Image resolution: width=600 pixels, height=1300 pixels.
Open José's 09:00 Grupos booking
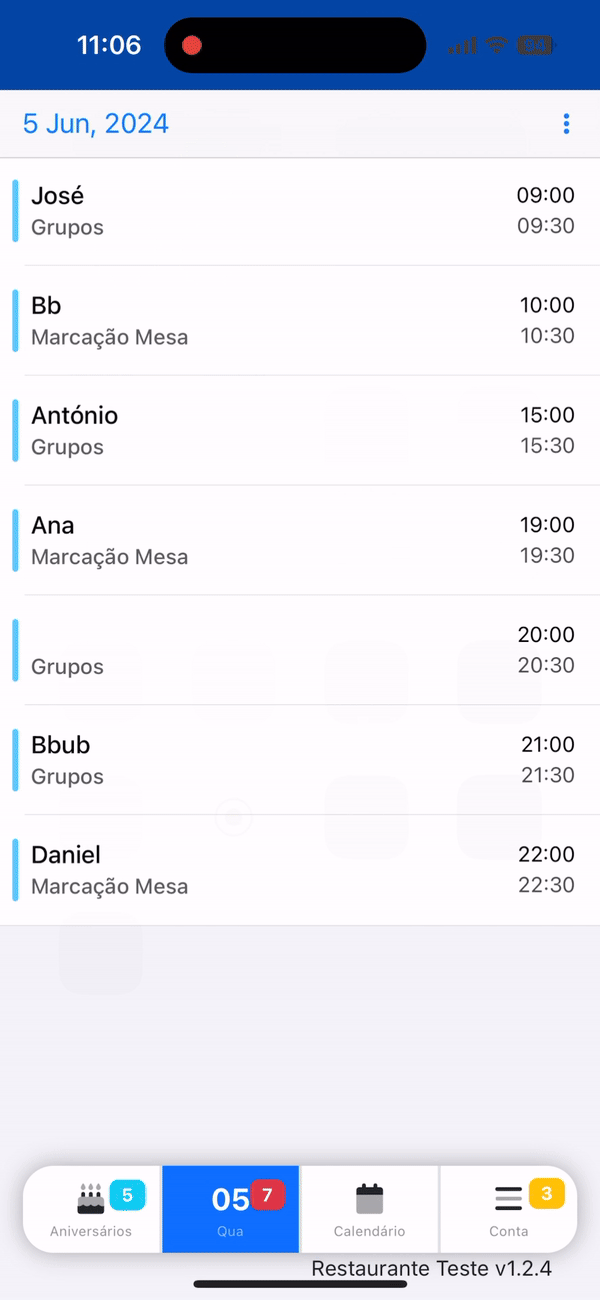pos(300,211)
